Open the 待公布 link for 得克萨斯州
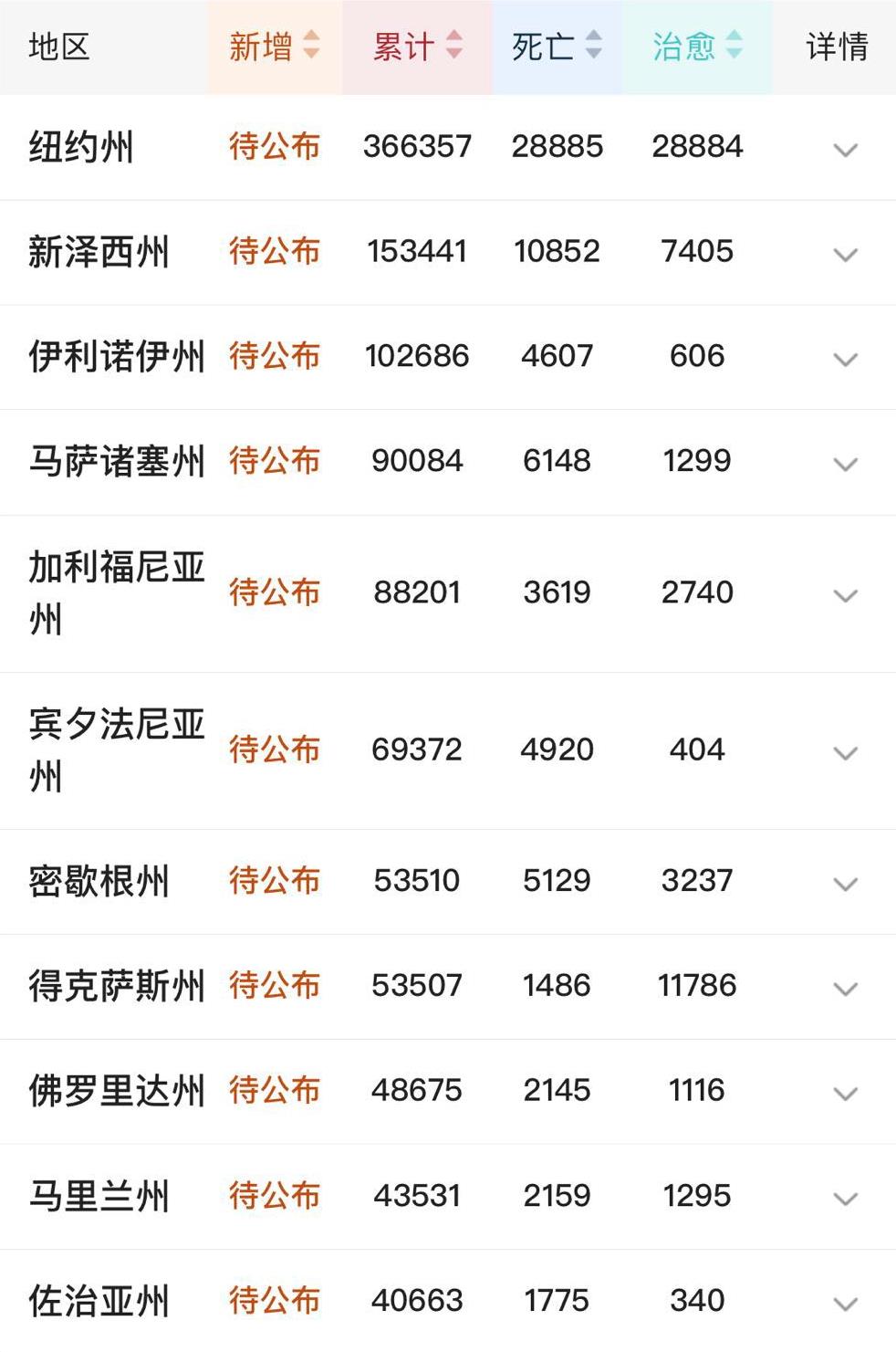Image resolution: width=896 pixels, height=1352 pixels. point(276,987)
